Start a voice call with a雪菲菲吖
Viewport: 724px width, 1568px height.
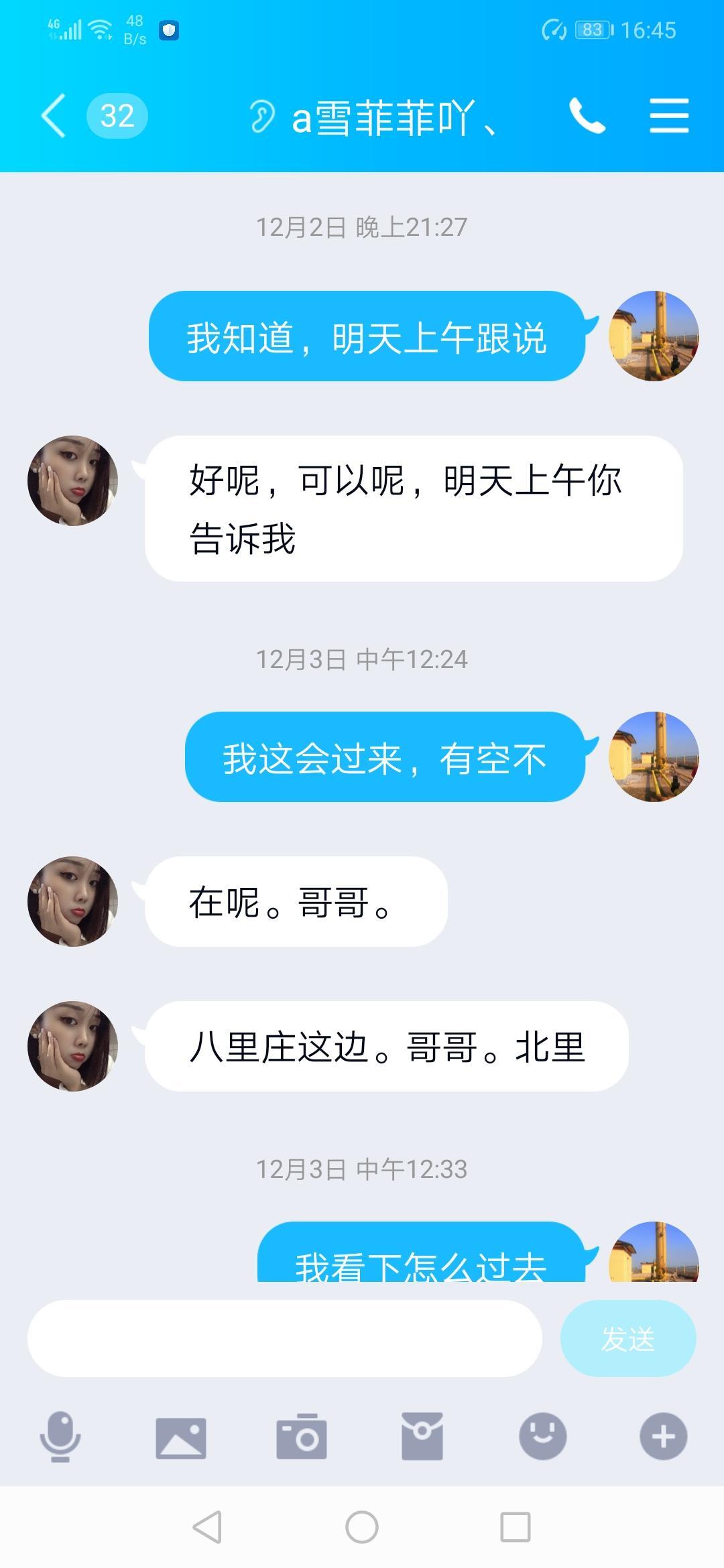click(587, 116)
